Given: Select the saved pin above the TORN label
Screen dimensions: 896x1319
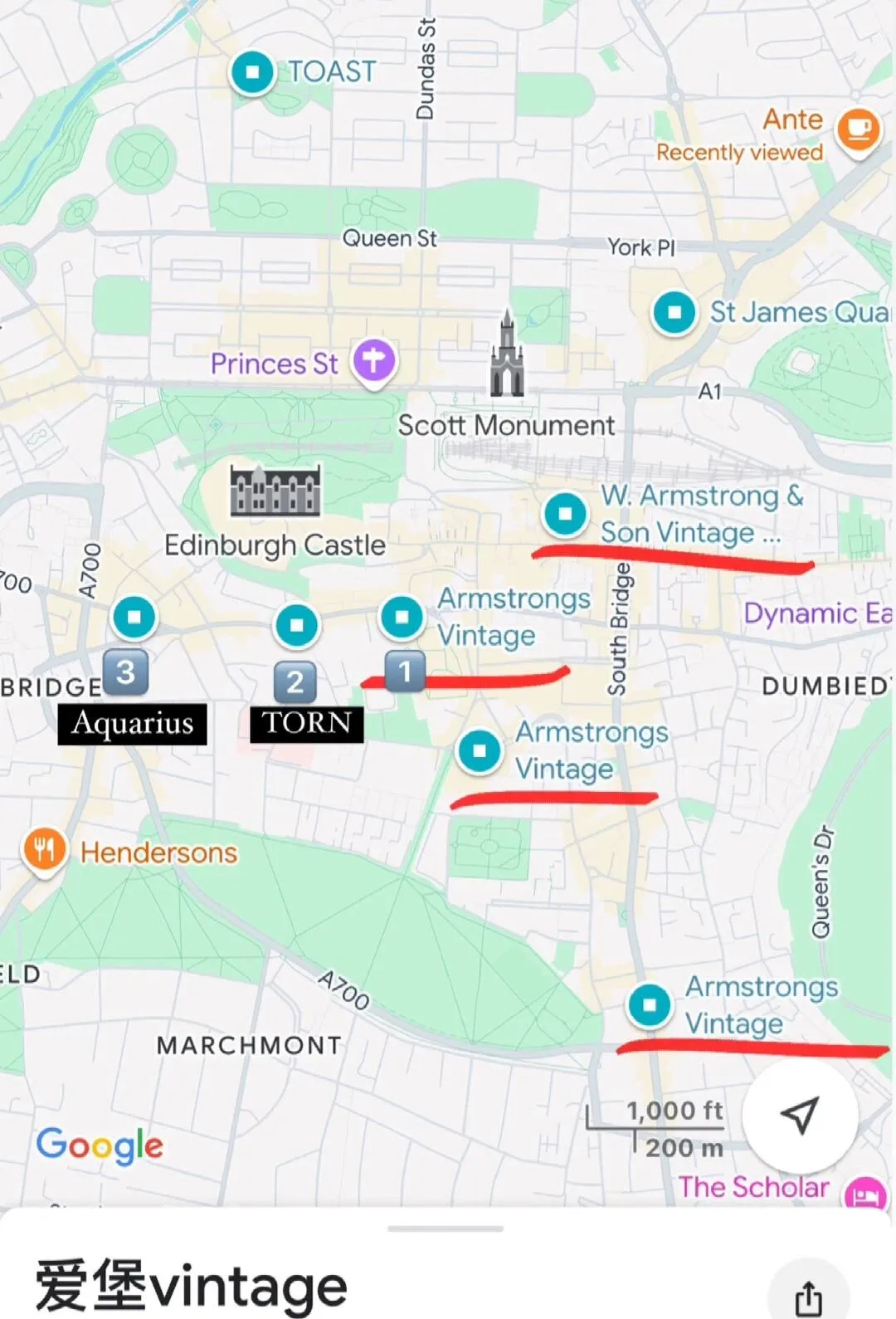Looking at the screenshot, I should tap(296, 625).
